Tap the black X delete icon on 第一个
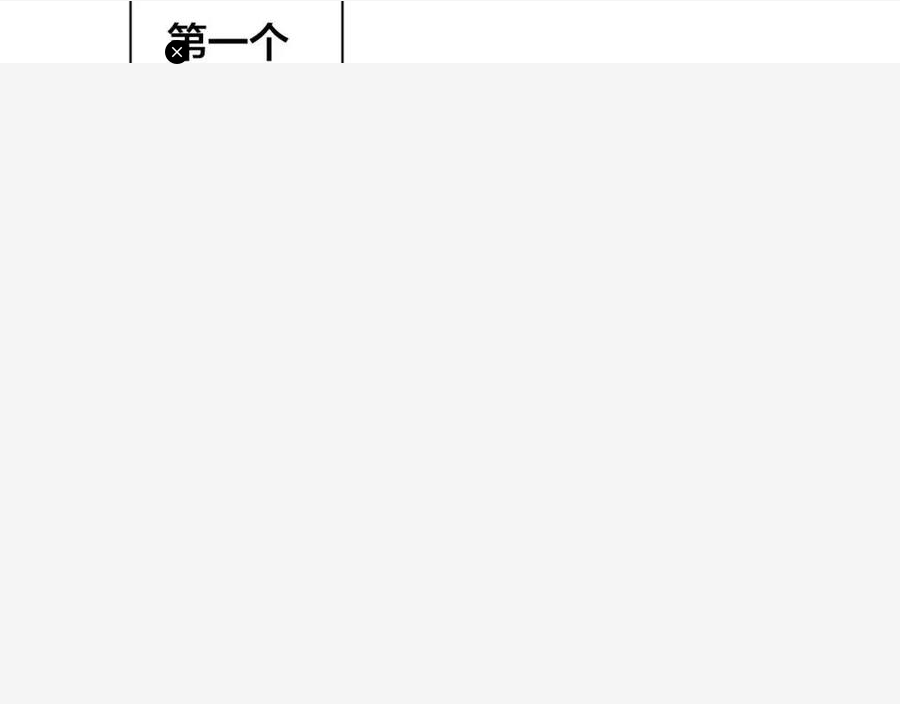Viewport: 900px width, 704px height. 177,52
